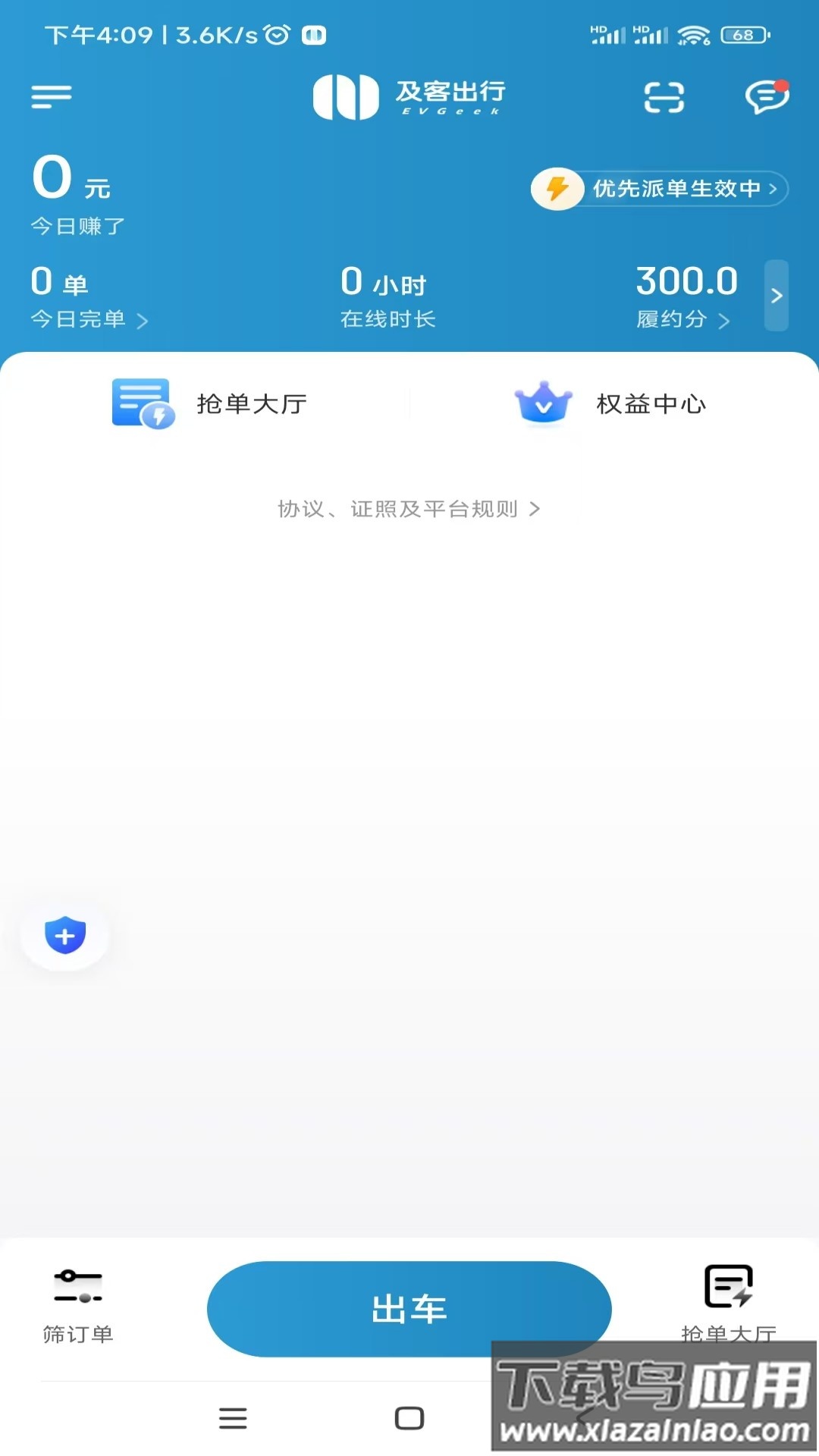Tap the lightning badge on 优先派单生效中
The image size is (819, 1456).
(557, 189)
